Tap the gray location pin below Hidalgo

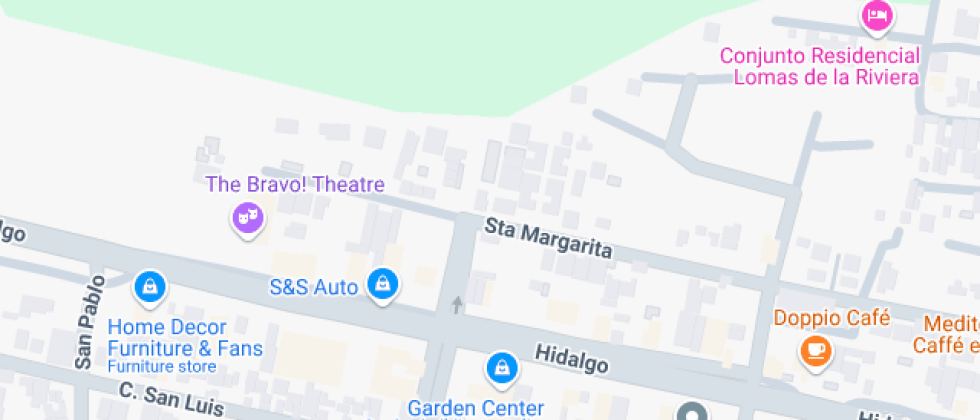point(690,413)
